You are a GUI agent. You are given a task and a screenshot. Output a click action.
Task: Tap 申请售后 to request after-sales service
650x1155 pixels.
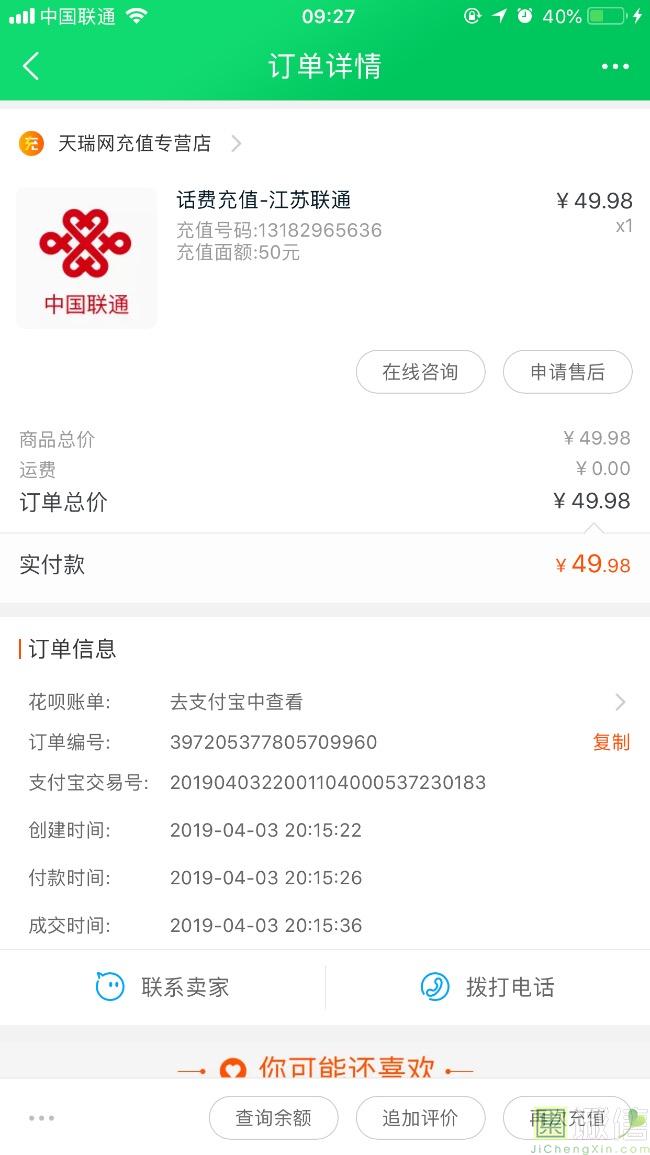pyautogui.click(x=567, y=372)
